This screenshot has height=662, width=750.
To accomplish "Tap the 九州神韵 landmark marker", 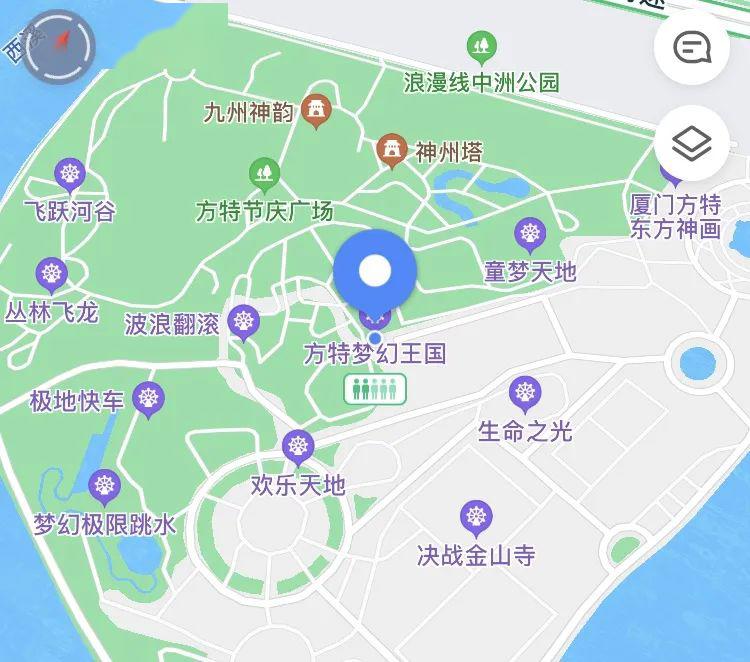I will point(317,110).
